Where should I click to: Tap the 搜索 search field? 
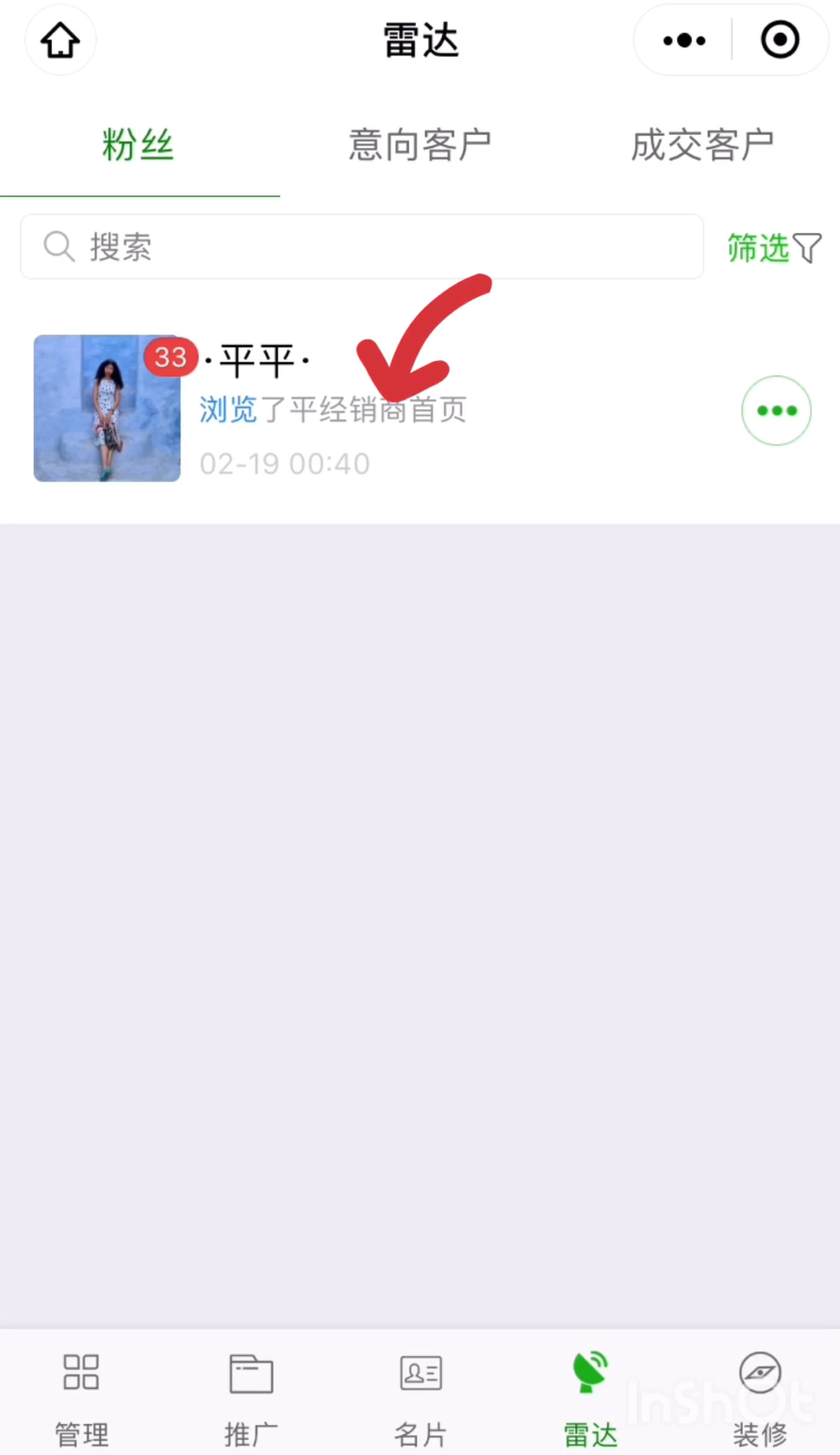(362, 247)
